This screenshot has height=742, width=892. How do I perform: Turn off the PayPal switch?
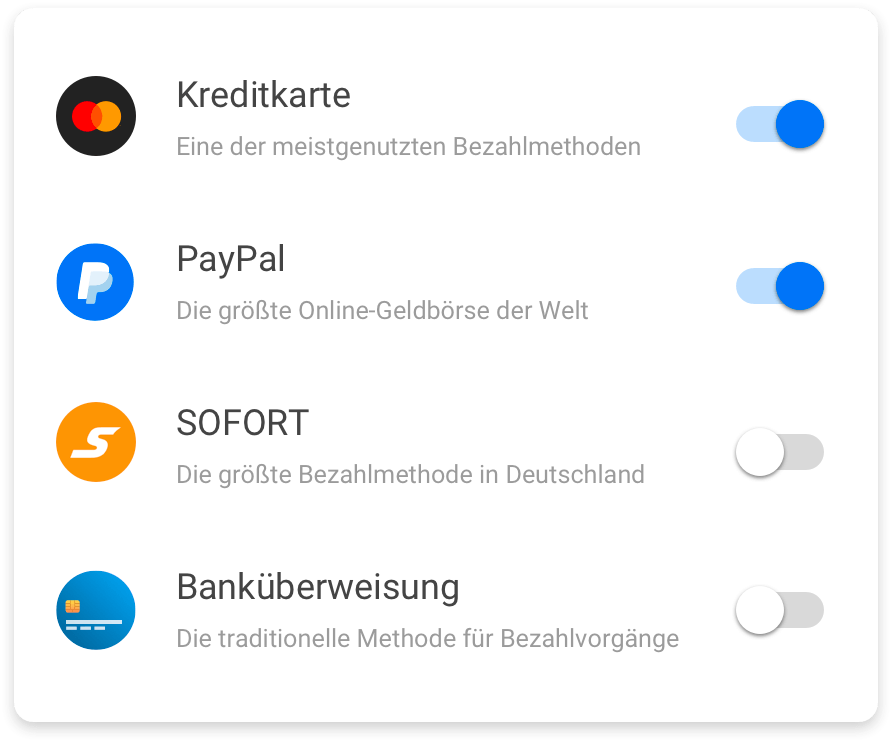780,287
